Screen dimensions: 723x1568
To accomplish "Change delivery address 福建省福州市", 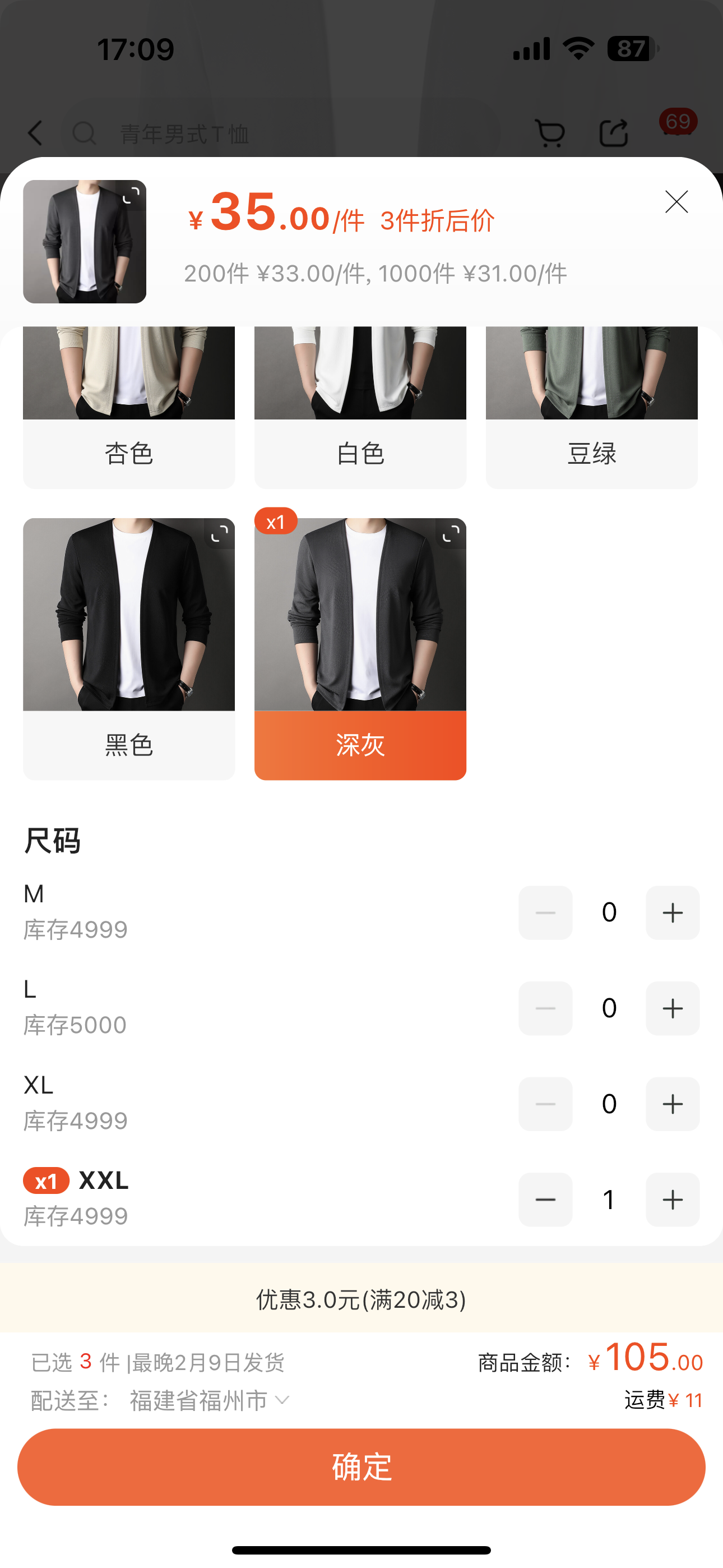I will (210, 1400).
